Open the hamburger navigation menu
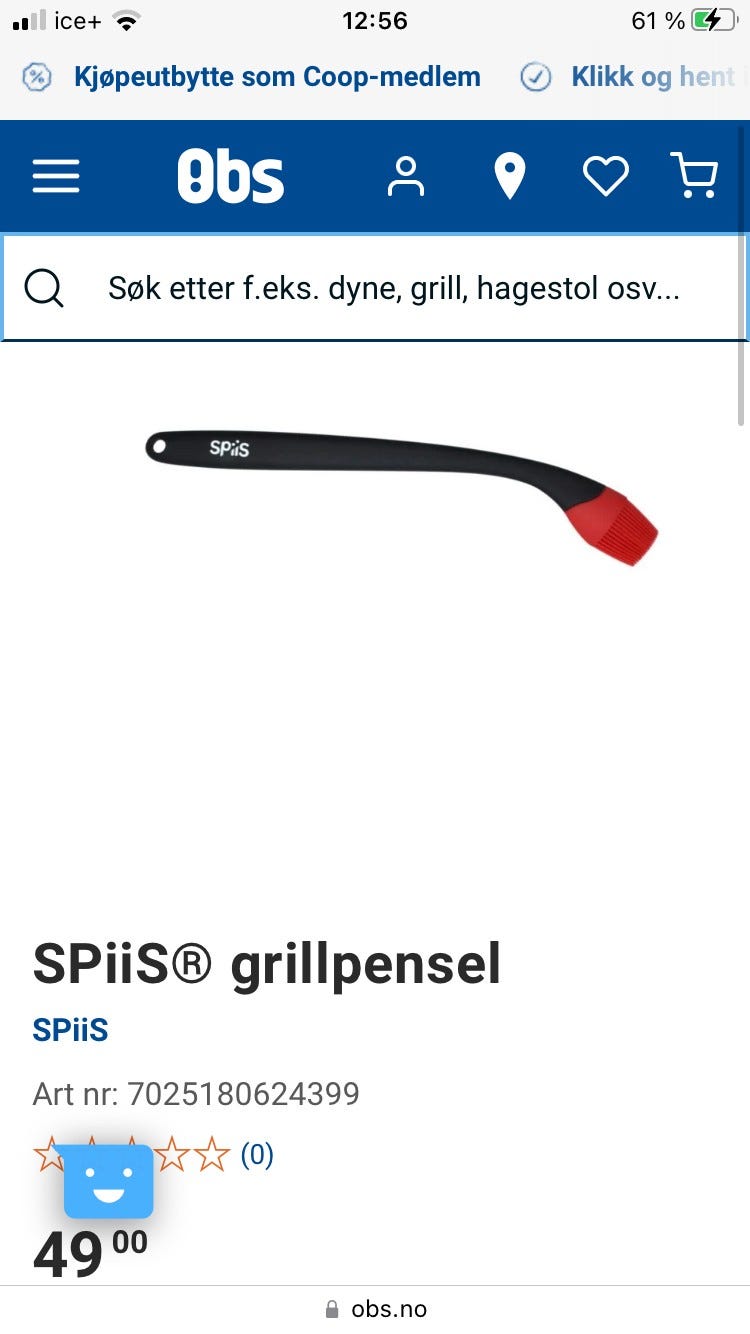This screenshot has width=750, height=1334. click(56, 176)
